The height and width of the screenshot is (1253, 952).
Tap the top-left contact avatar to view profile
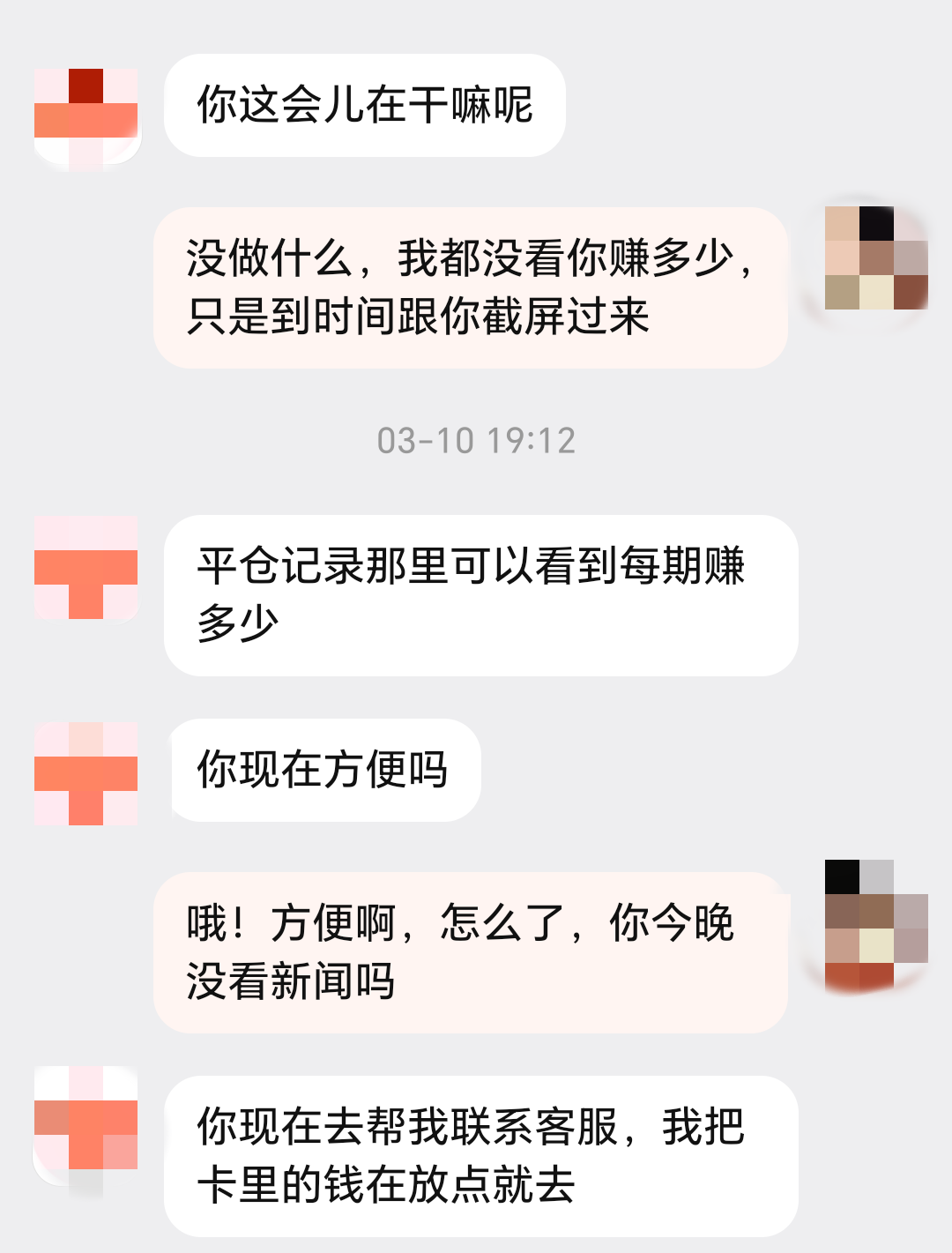coord(84,106)
